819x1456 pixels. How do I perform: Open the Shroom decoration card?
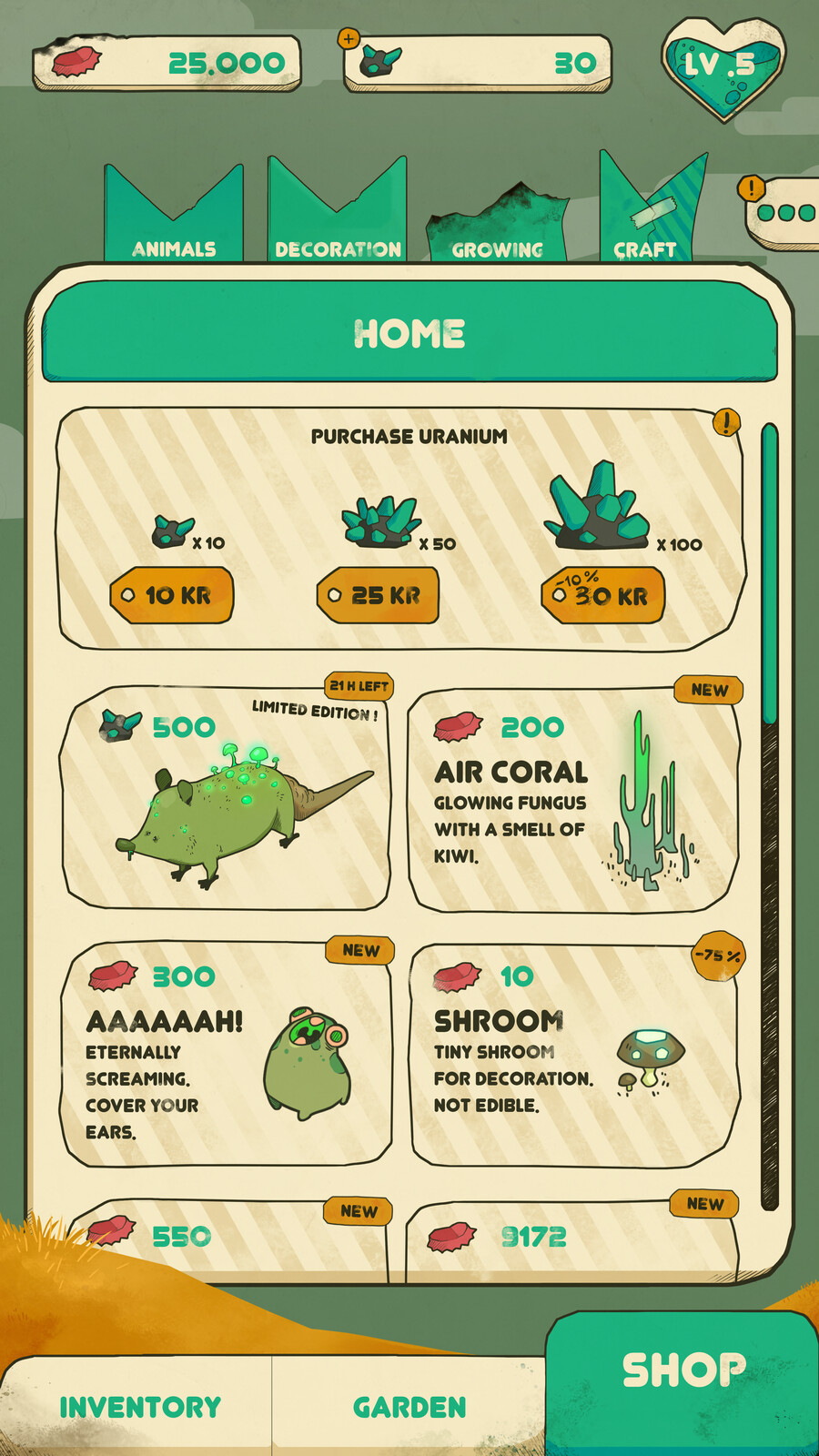click(573, 1056)
